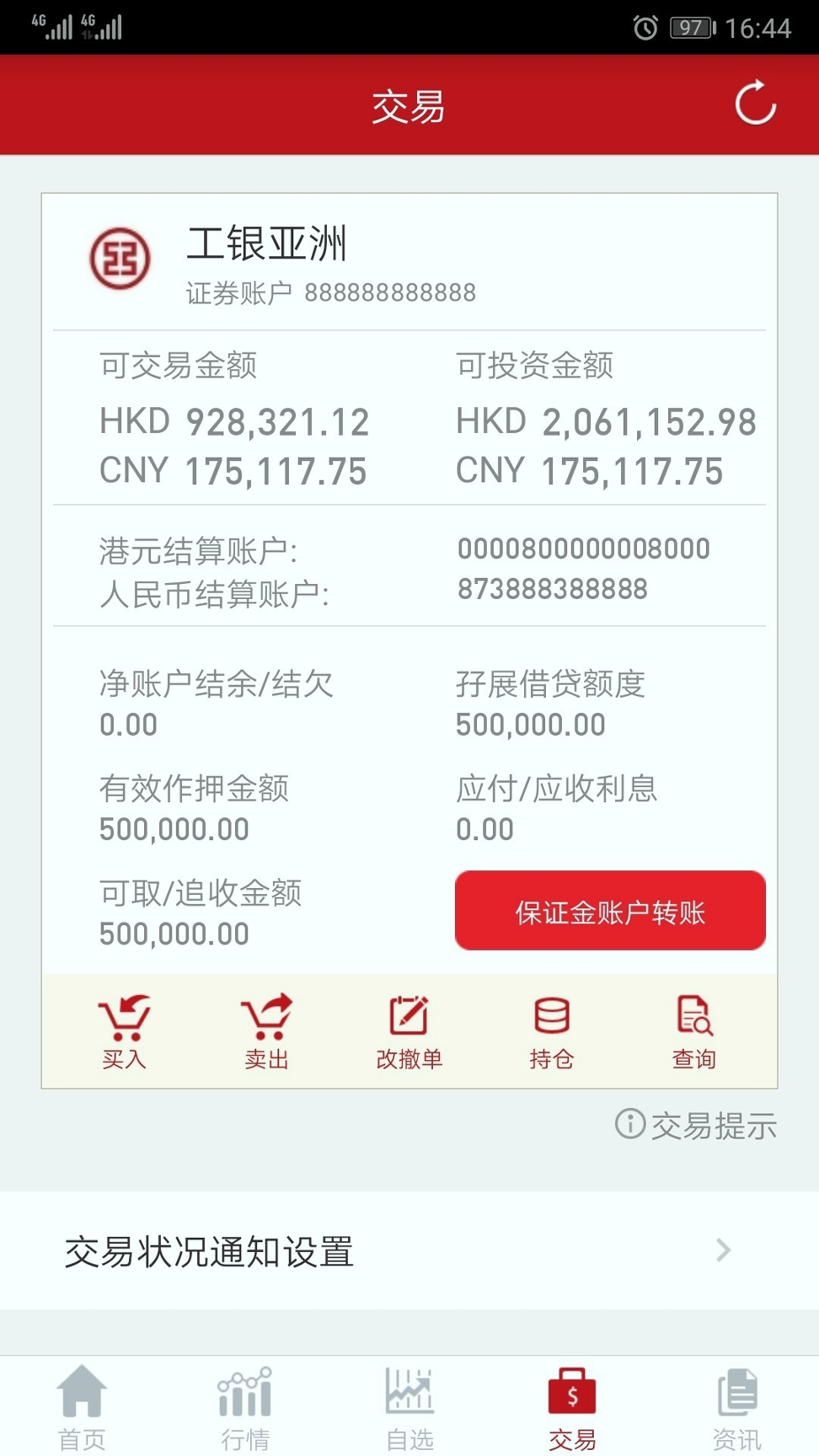The image size is (819, 1456).
Task: Tap the HKD settlement account number
Action: [583, 549]
